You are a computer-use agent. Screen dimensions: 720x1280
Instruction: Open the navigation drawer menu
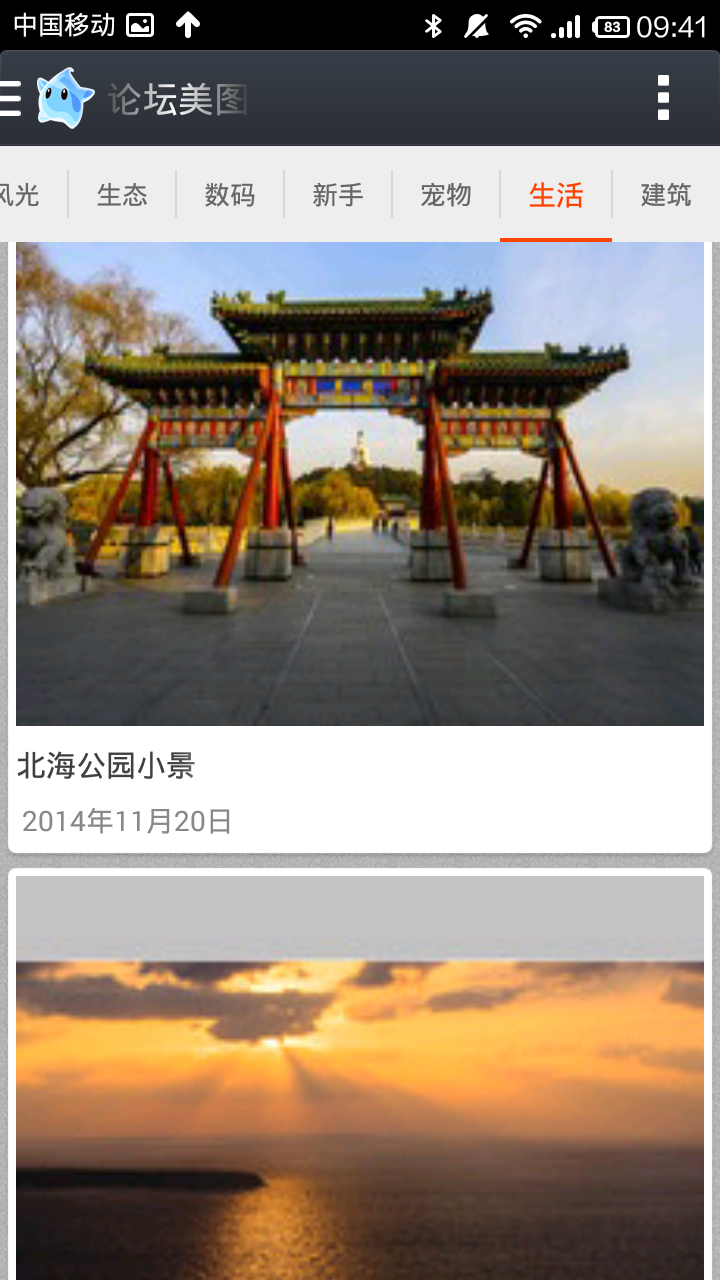tap(12, 98)
